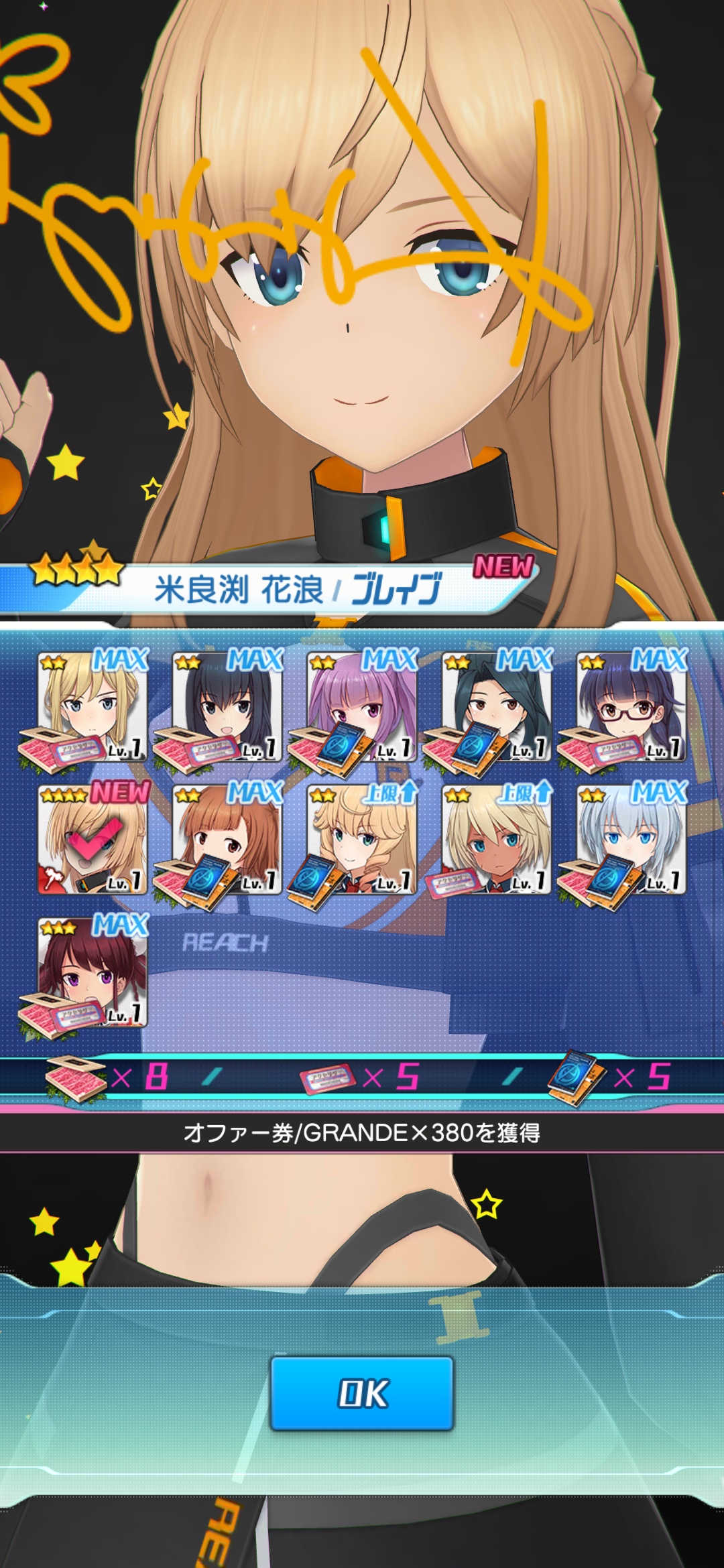
Task: View the silver-haired blue-eyed character card
Action: [631, 839]
